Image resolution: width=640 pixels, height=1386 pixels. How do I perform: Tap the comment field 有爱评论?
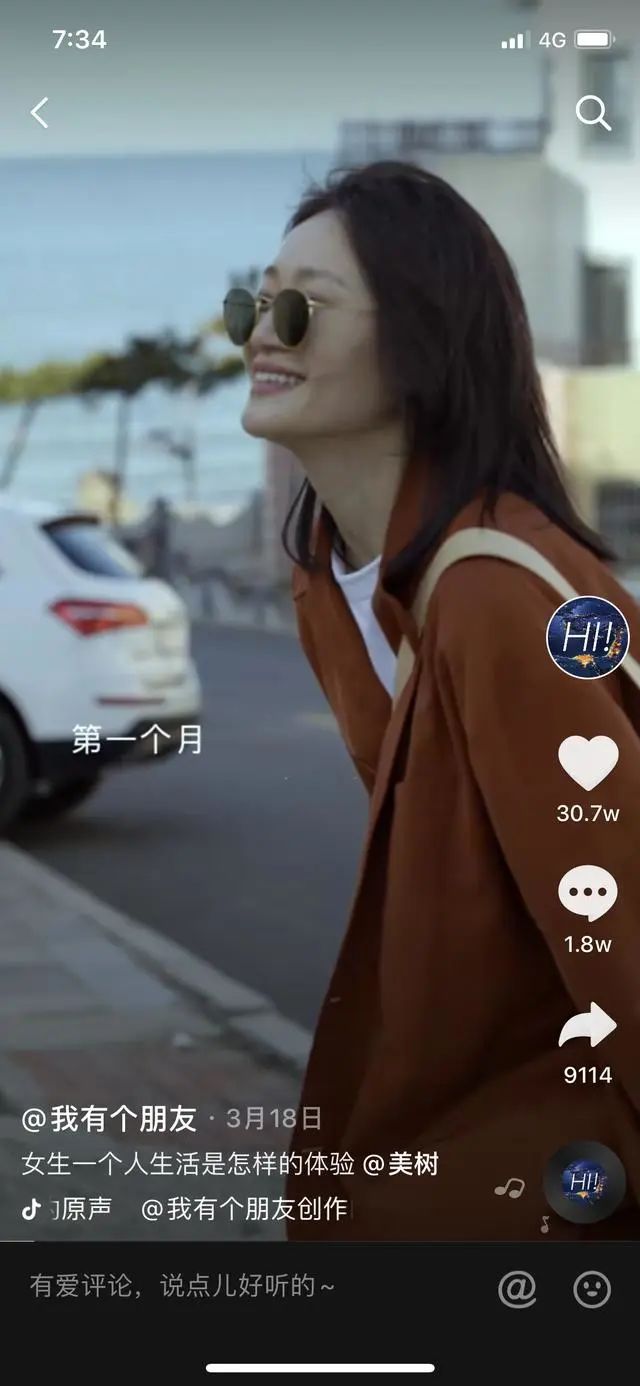[x=200, y=1287]
